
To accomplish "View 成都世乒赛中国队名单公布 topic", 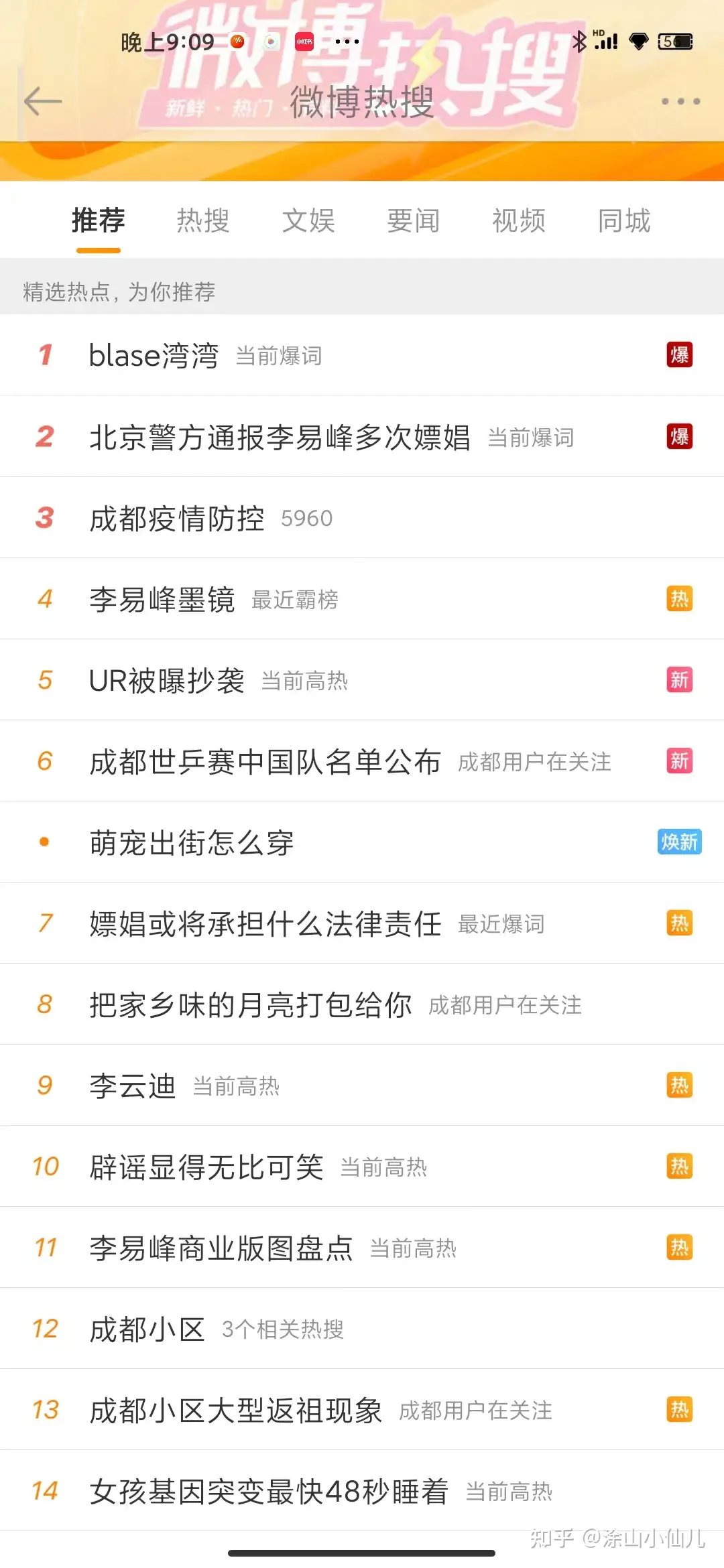I will click(265, 762).
